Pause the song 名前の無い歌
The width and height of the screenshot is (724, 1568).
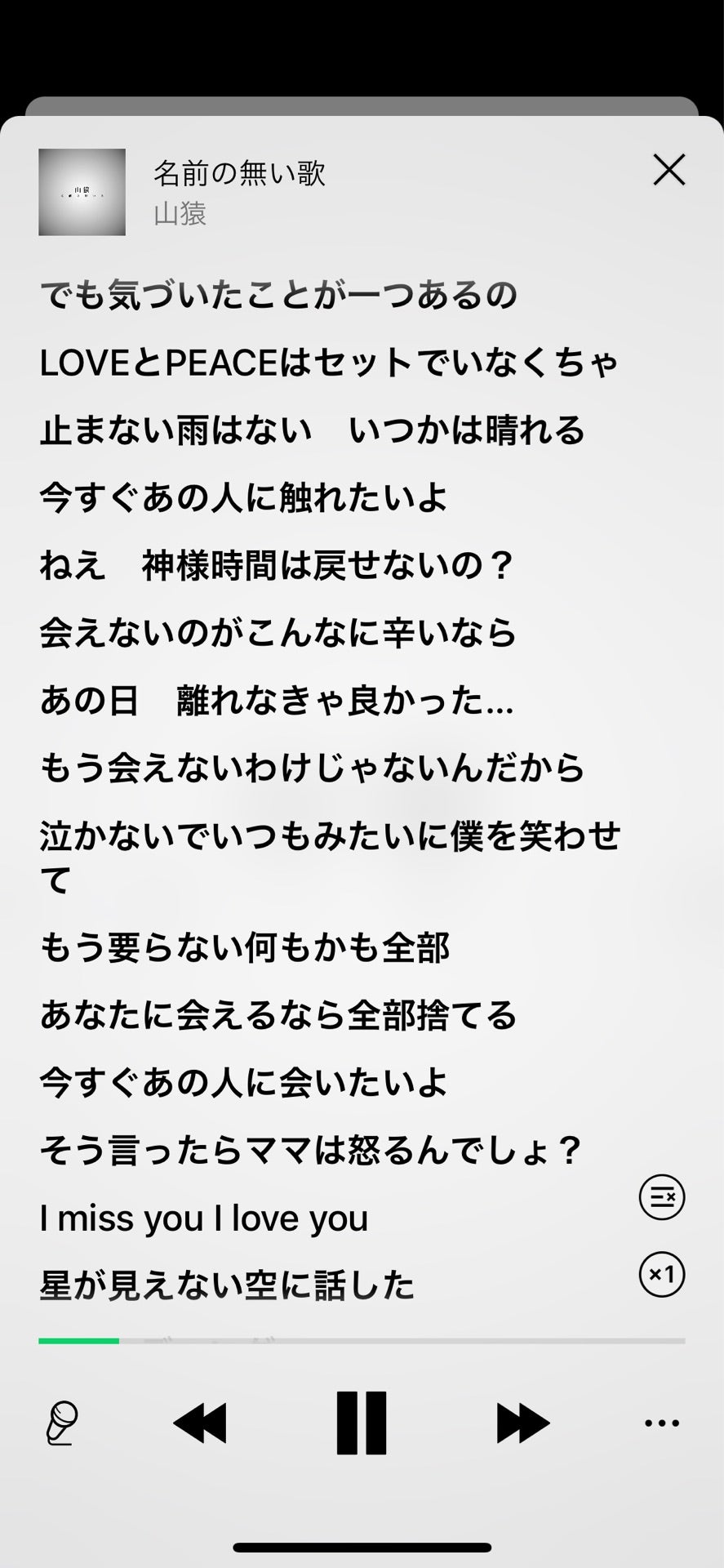[362, 1421]
